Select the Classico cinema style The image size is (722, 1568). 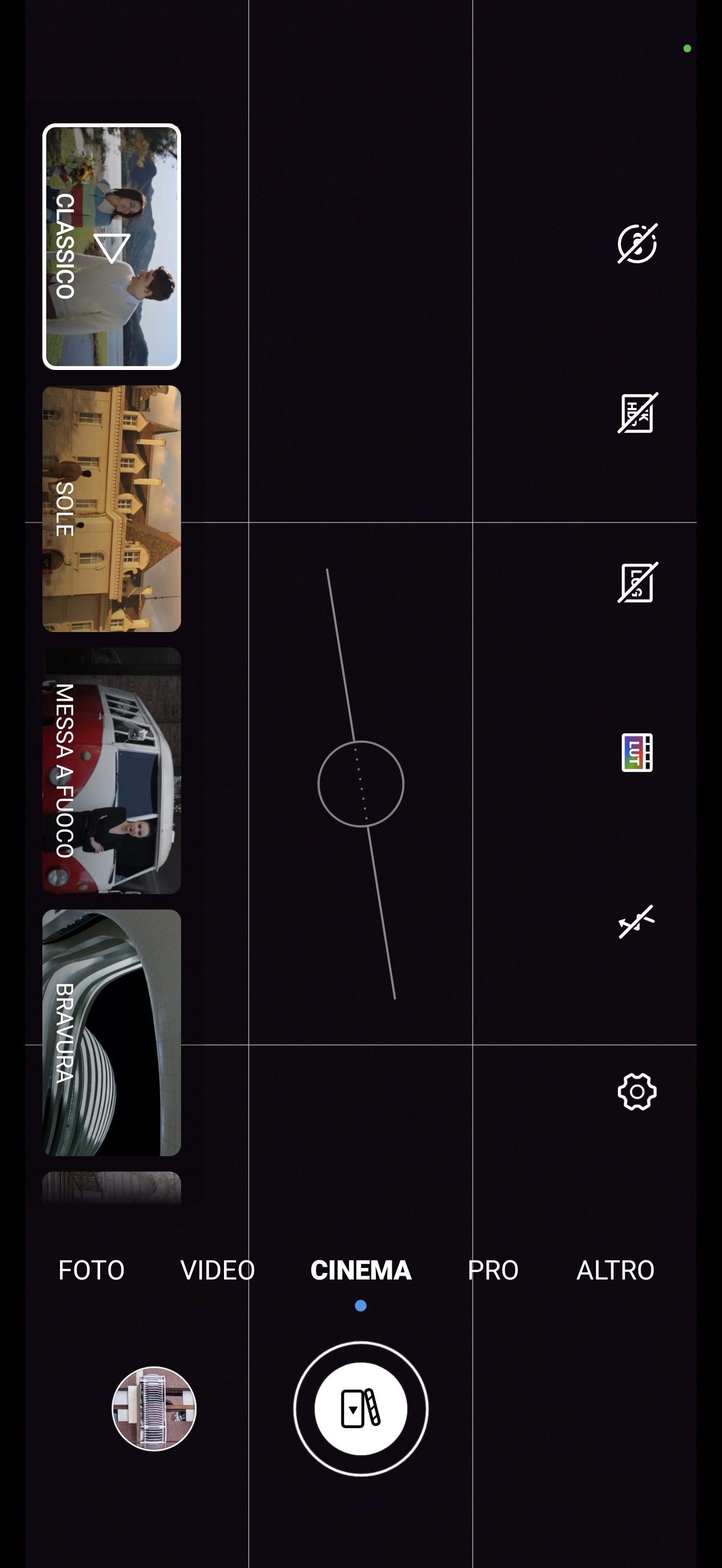click(x=111, y=247)
